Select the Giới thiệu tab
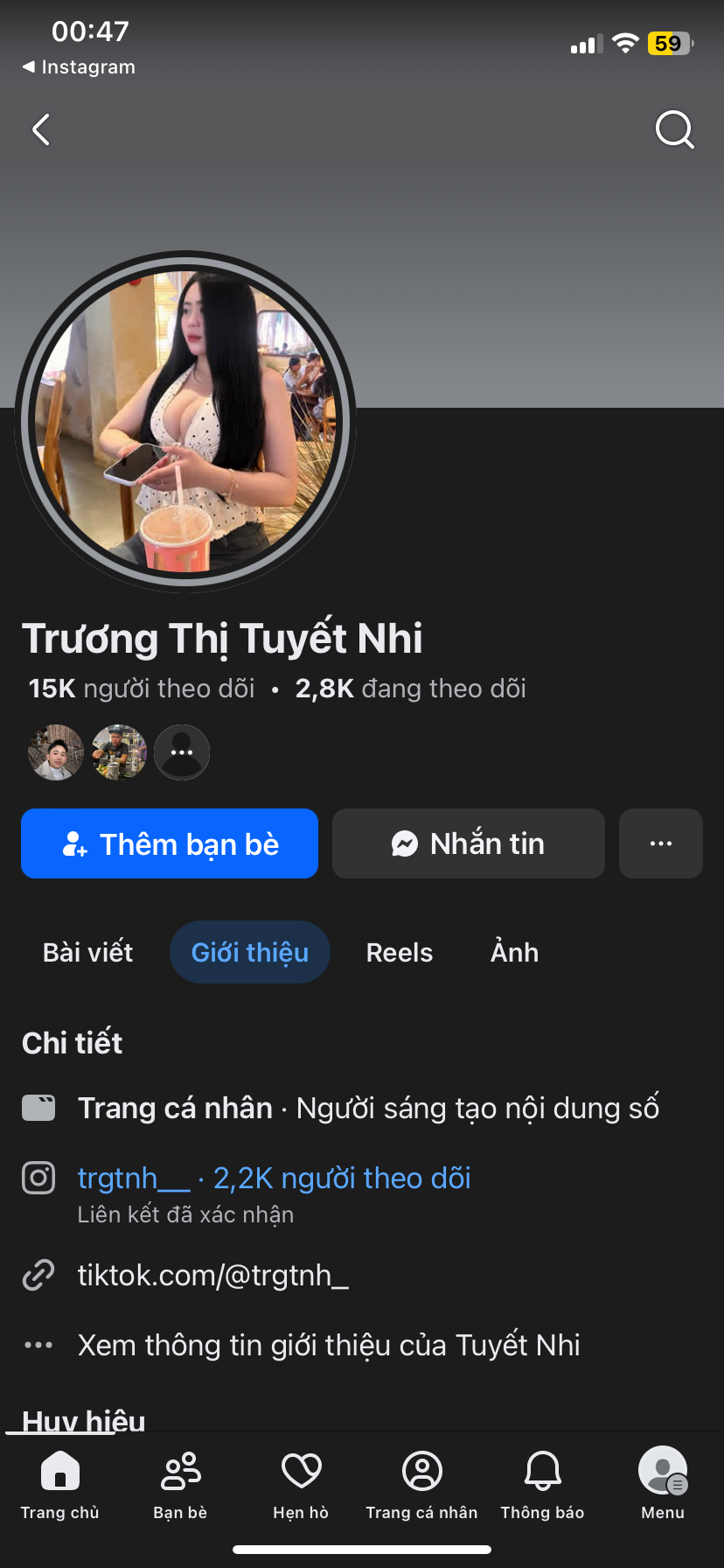Viewport: 724px width, 1568px height. [x=250, y=952]
